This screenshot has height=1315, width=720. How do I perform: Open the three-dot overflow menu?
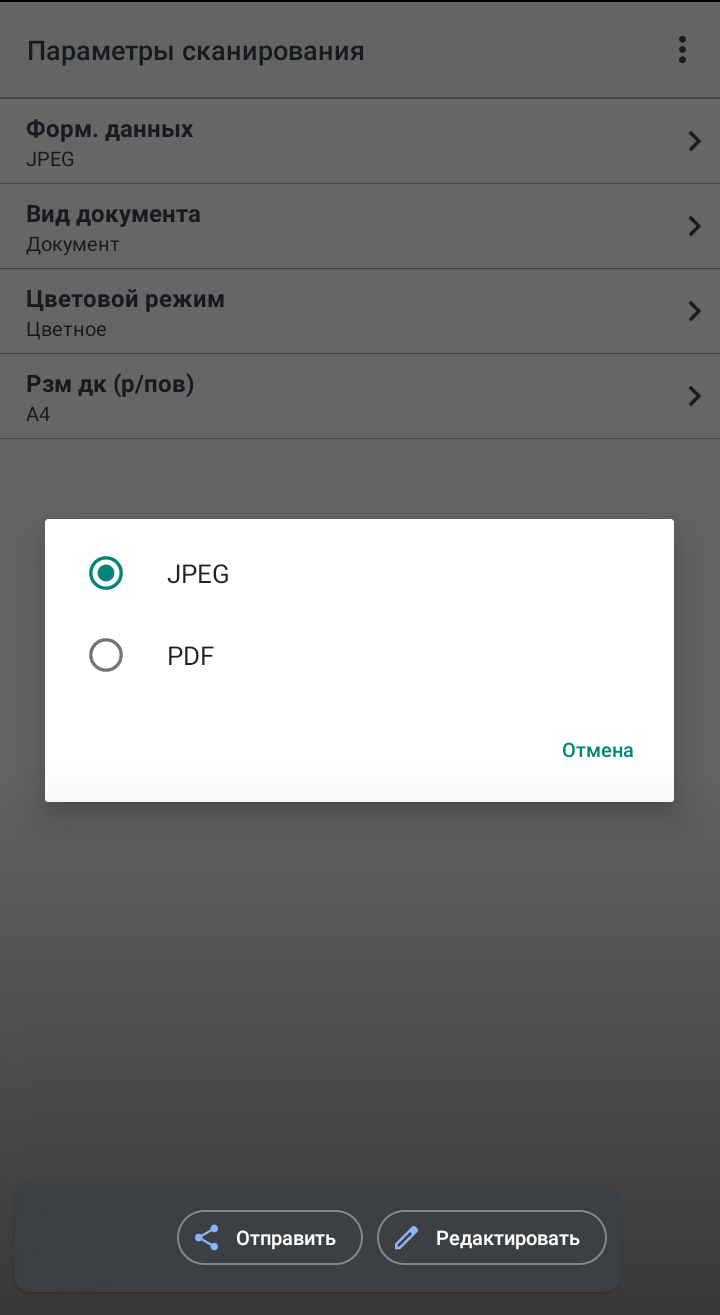pyautogui.click(x=682, y=50)
